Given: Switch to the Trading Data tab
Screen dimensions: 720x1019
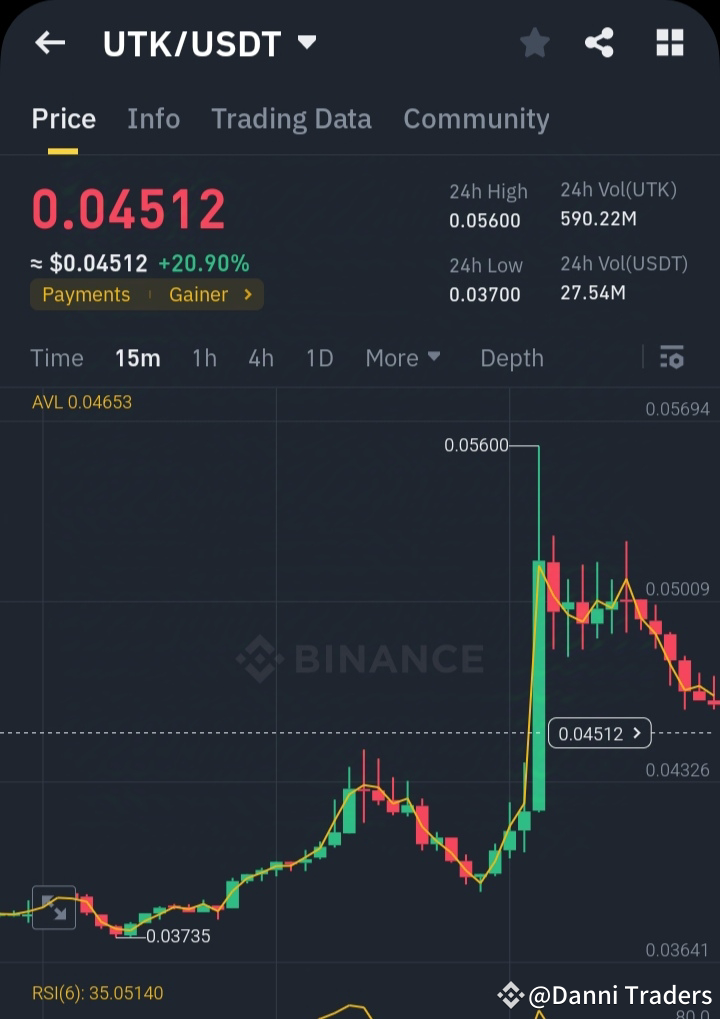Looking at the screenshot, I should point(291,118).
